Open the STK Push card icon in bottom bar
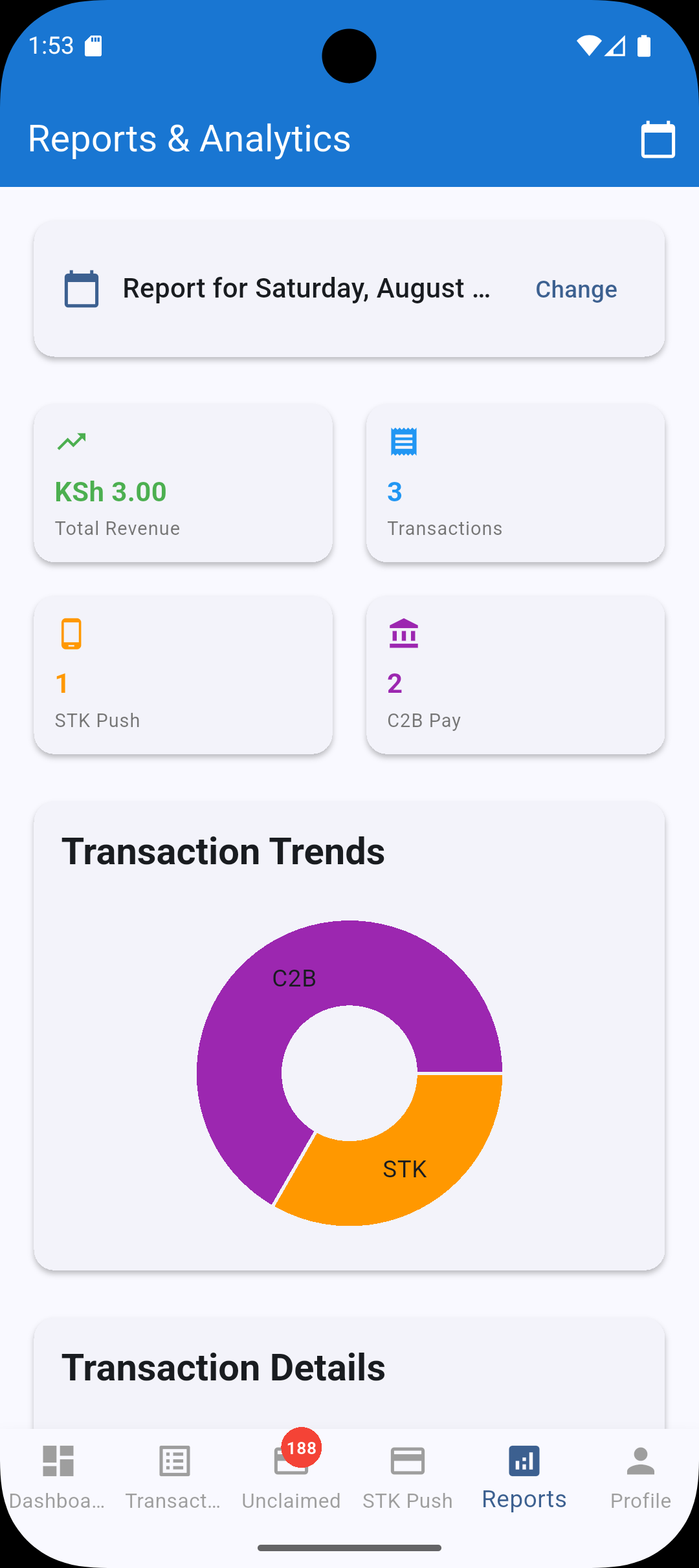Screen dimensions: 699x1568 (x=407, y=1461)
